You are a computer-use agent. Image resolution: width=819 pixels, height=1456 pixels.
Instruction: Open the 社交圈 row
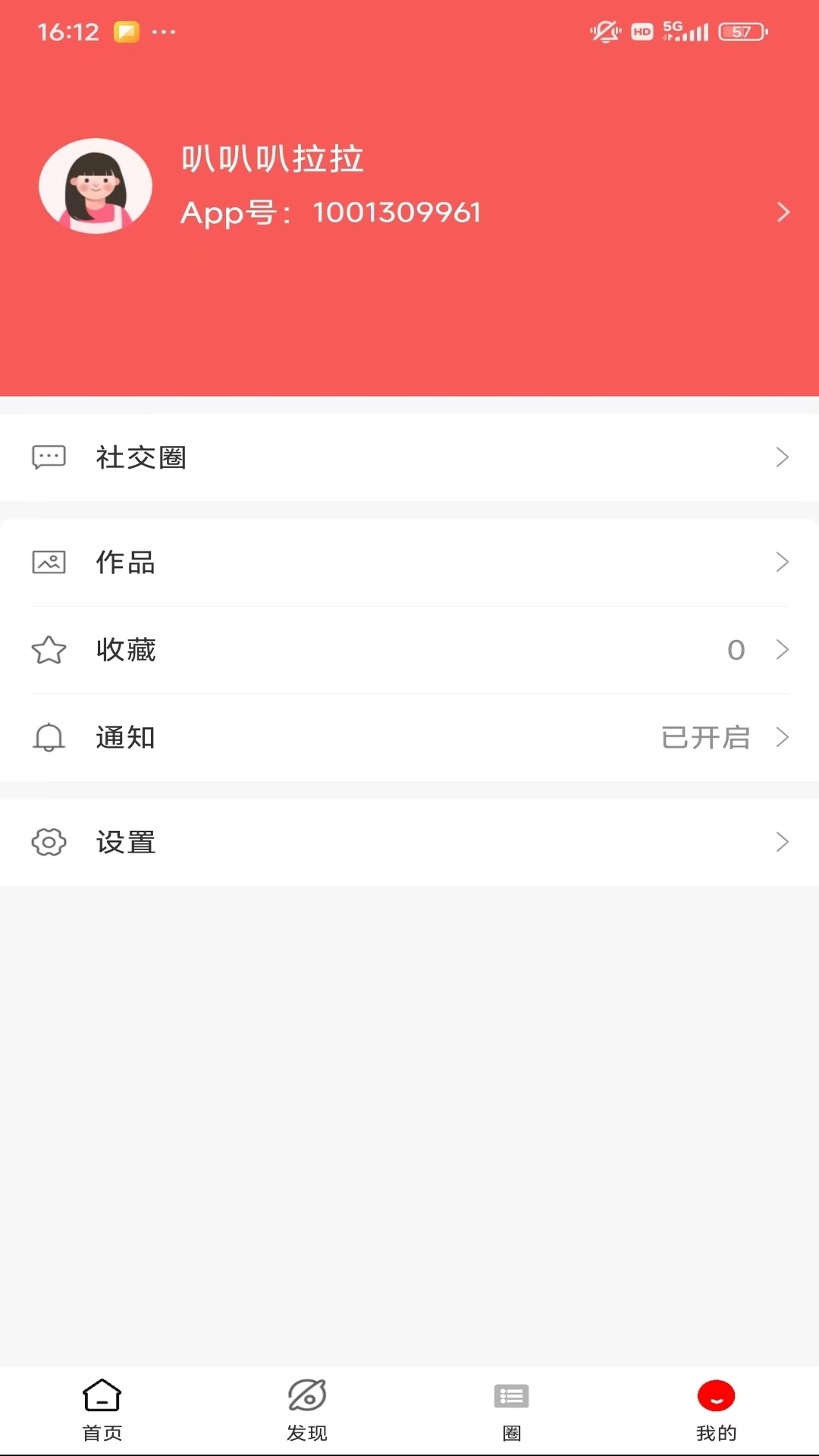point(409,457)
